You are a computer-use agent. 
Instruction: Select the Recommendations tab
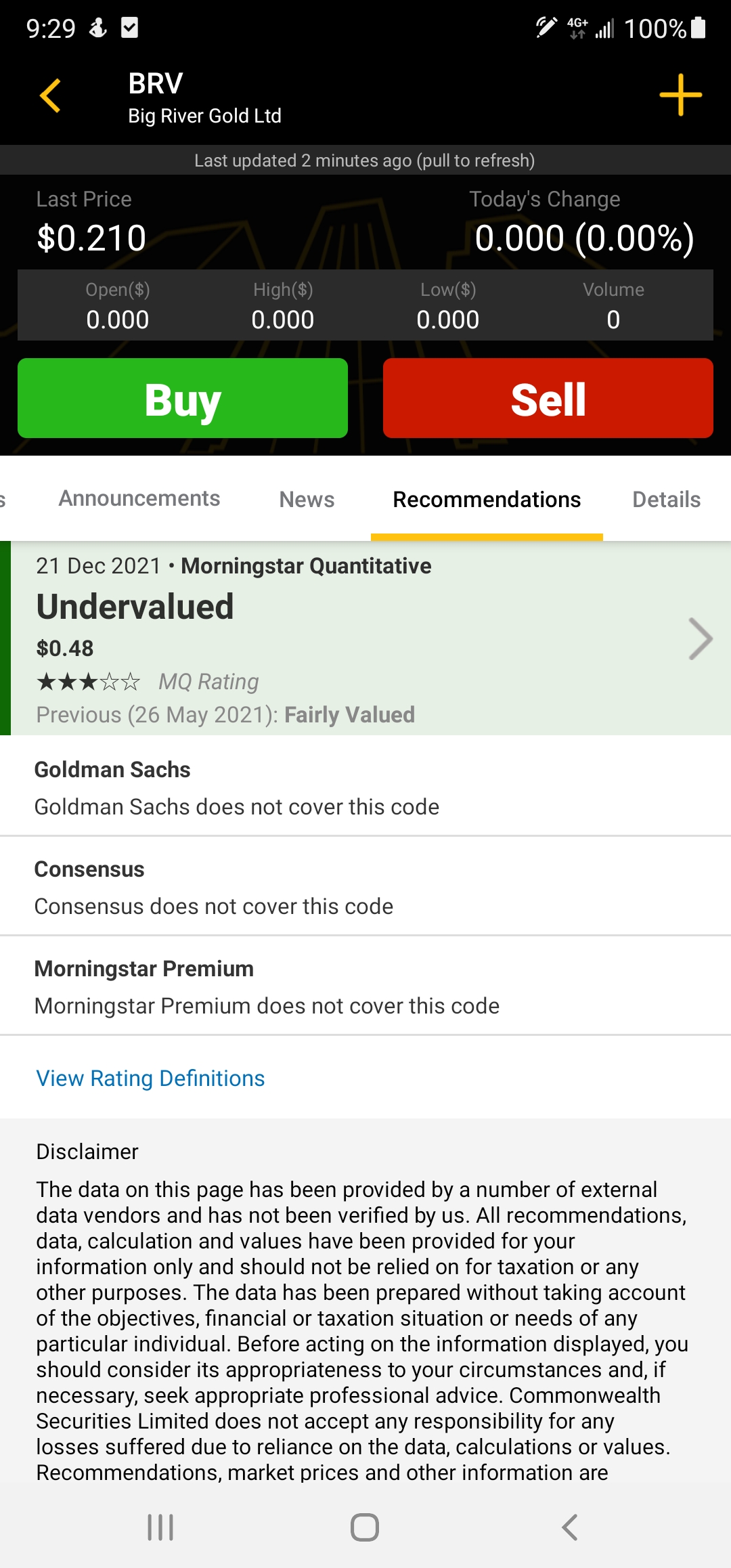487,500
